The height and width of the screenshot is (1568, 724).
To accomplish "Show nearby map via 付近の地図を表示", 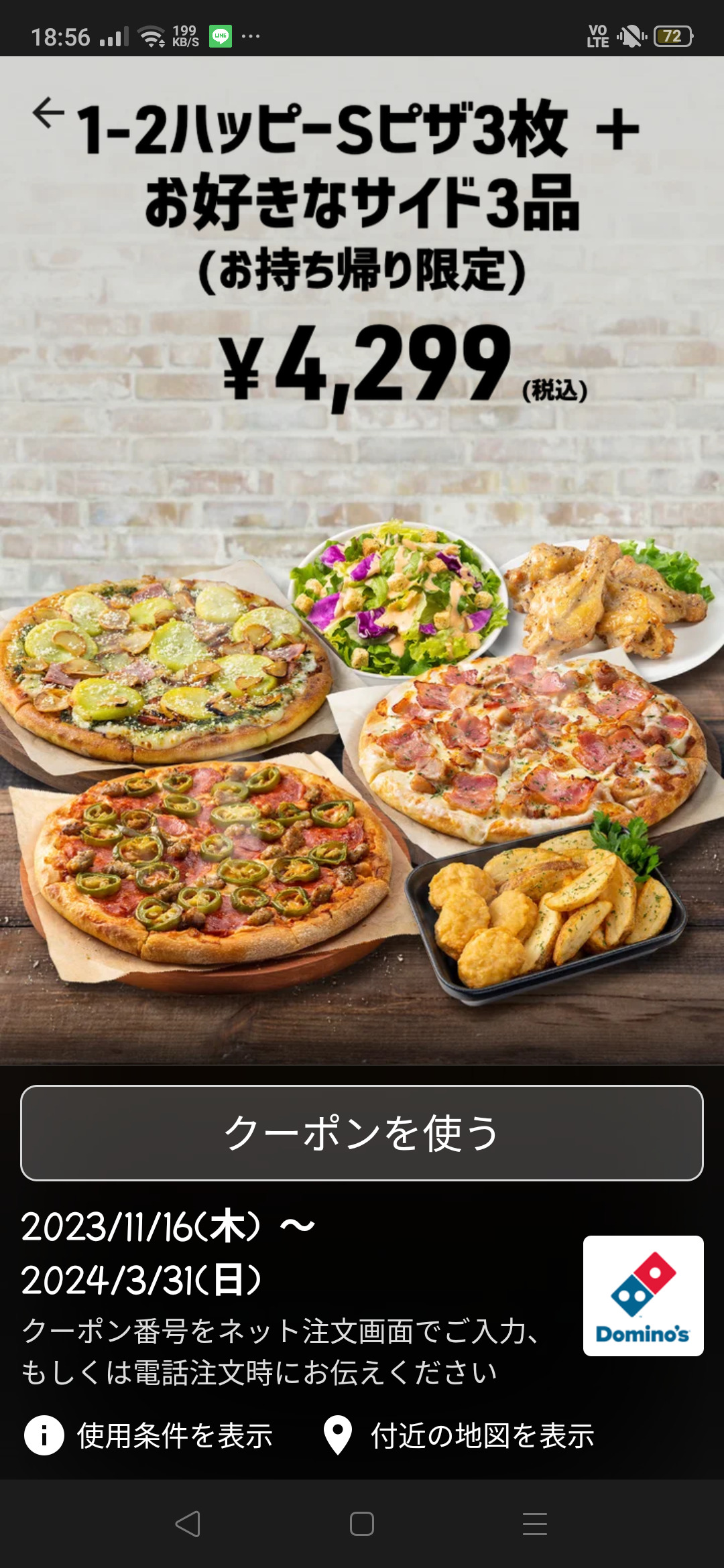I will tap(459, 1435).
